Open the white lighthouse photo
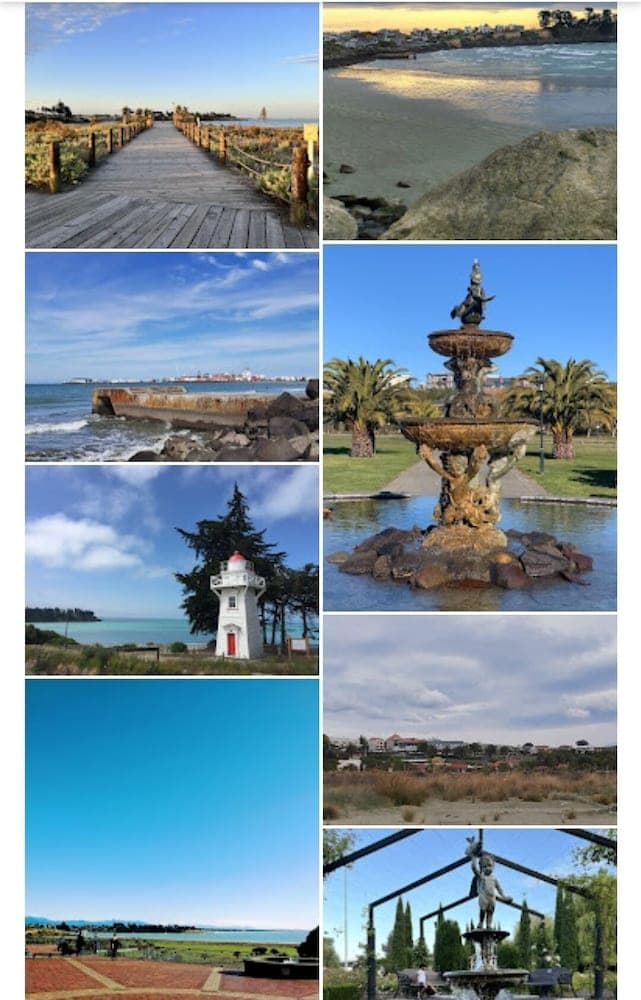Image resolution: width=641 pixels, height=1000 pixels. point(171,570)
